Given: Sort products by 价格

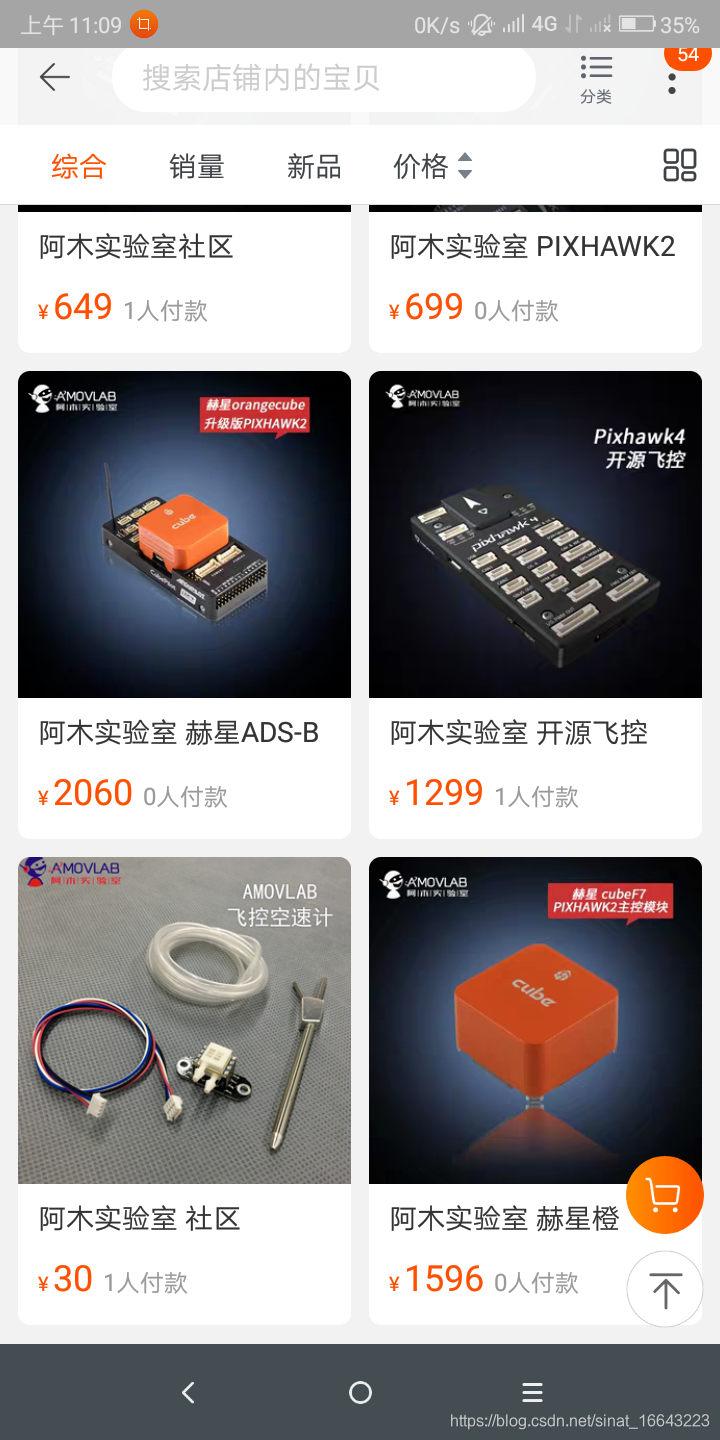Looking at the screenshot, I should tap(432, 166).
